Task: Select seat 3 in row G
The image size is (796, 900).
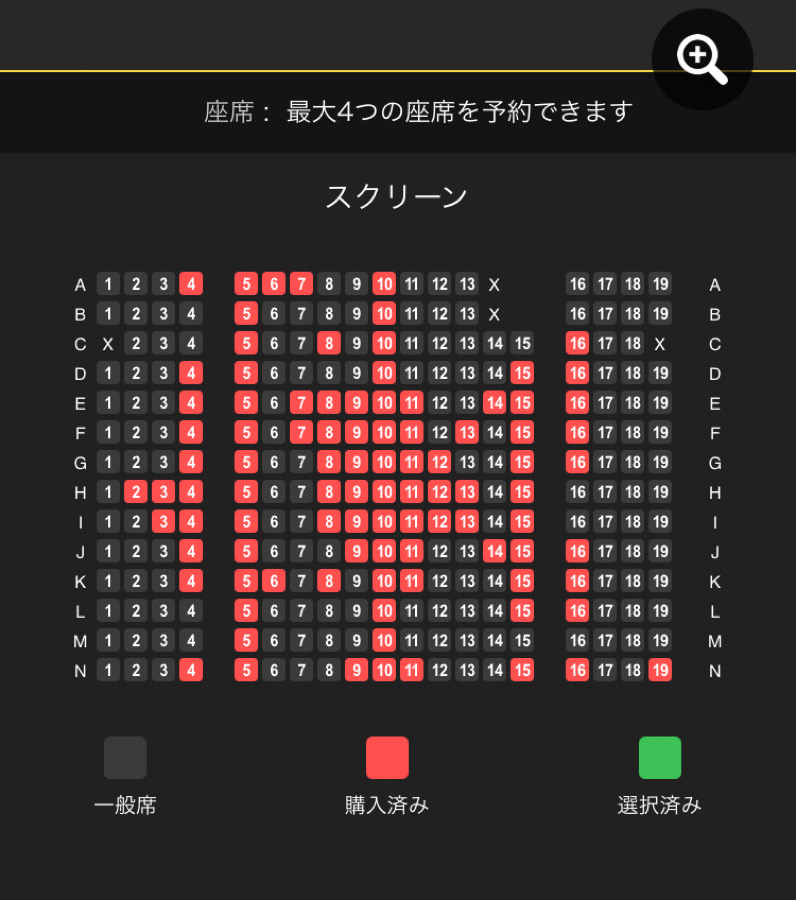Action: tap(163, 462)
